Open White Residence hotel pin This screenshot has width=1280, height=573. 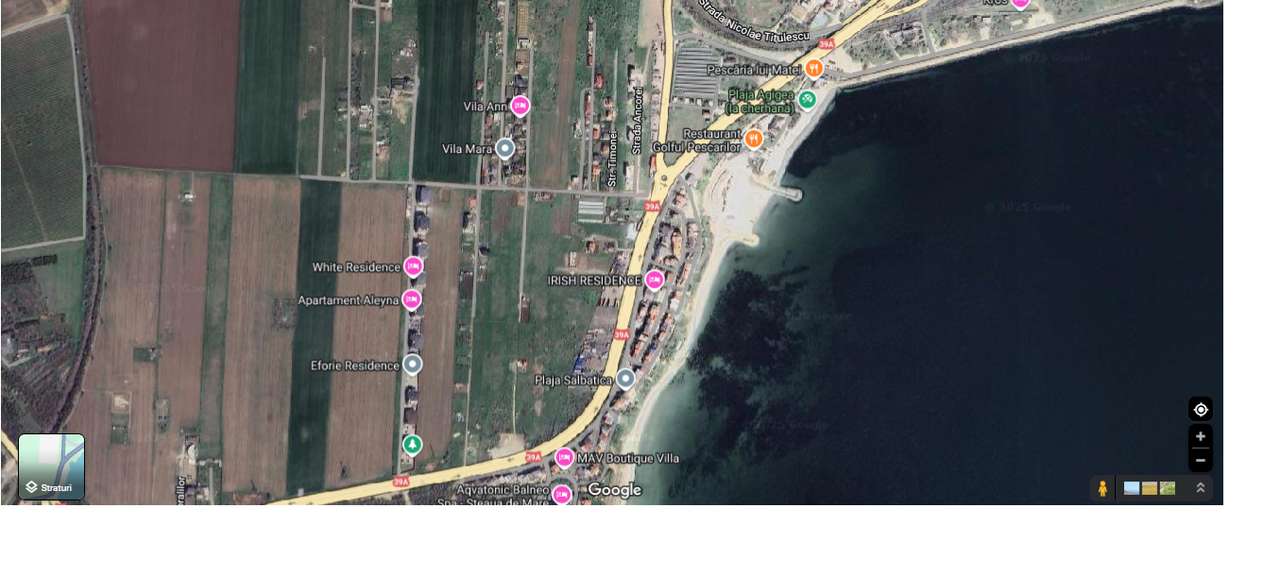413,266
